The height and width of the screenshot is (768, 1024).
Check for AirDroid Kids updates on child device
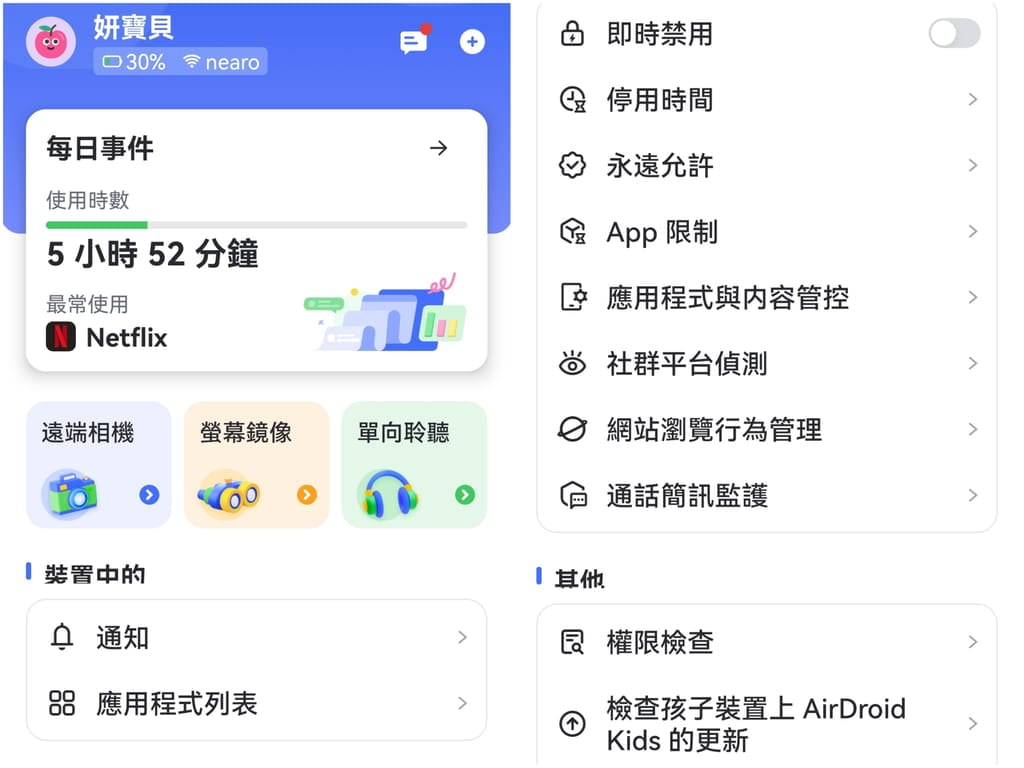[x=766, y=724]
